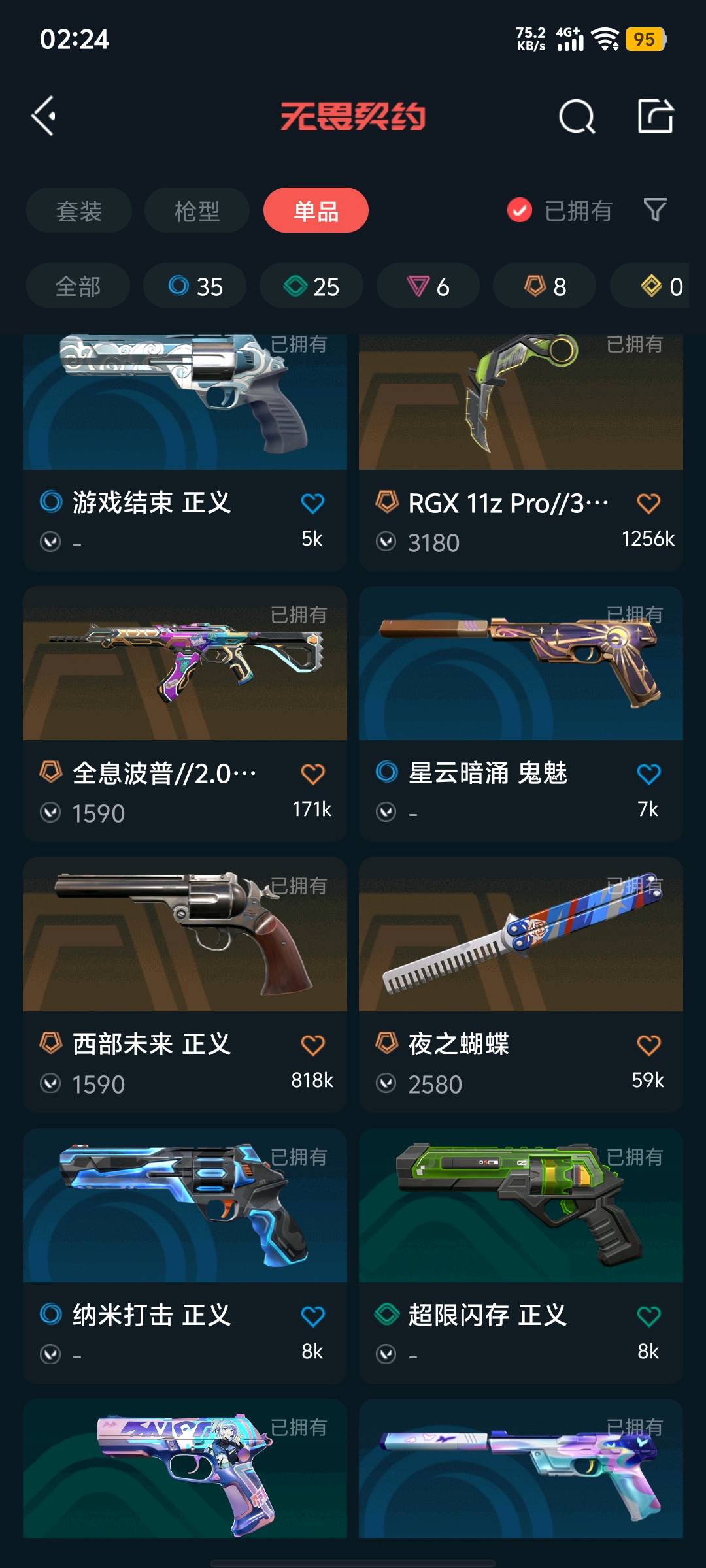Like the 夜之蝴蝶 knife skin

tap(648, 1045)
